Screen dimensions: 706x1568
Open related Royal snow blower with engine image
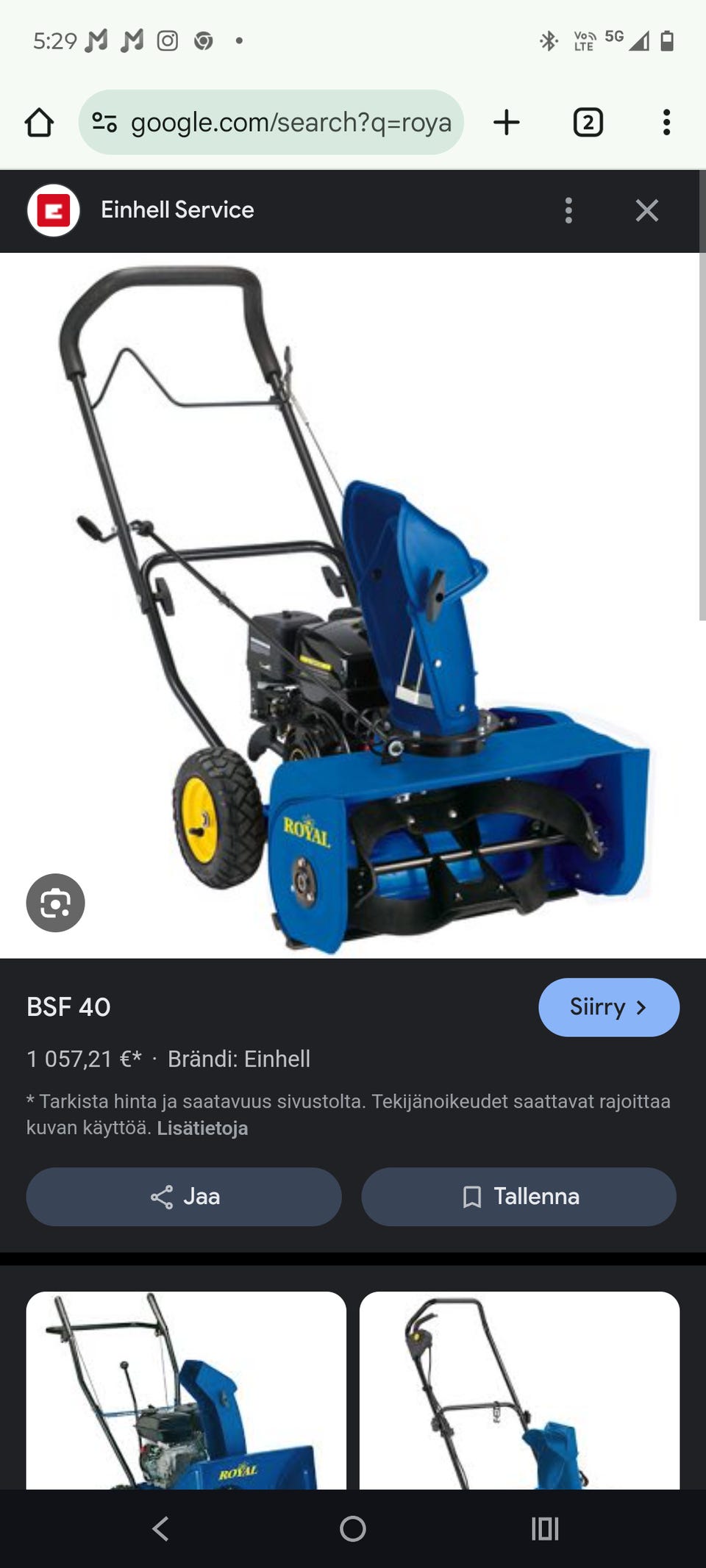click(186, 1390)
